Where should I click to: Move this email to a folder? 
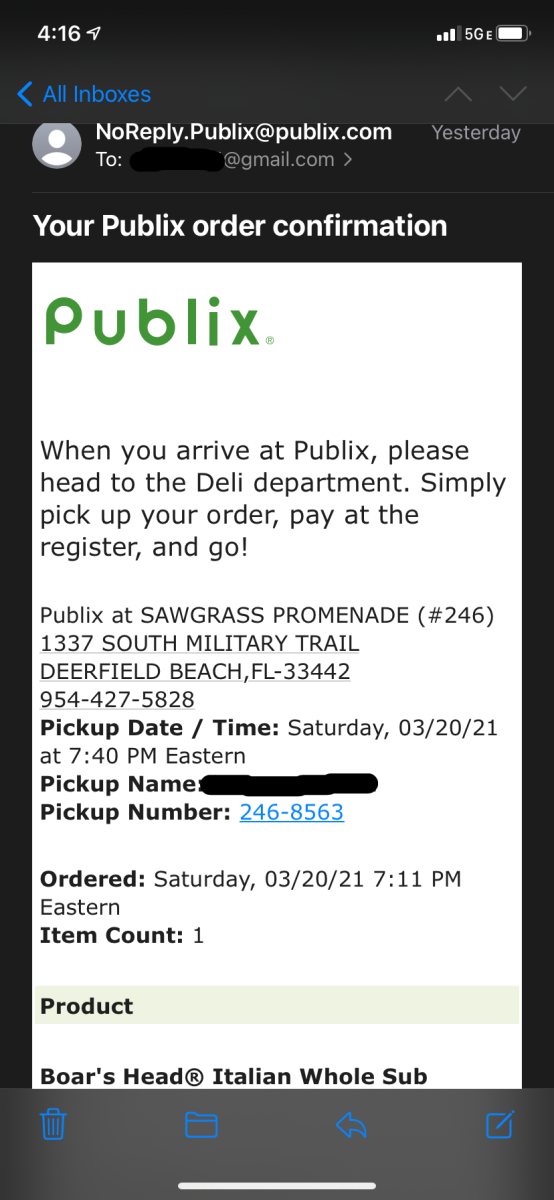point(202,1125)
